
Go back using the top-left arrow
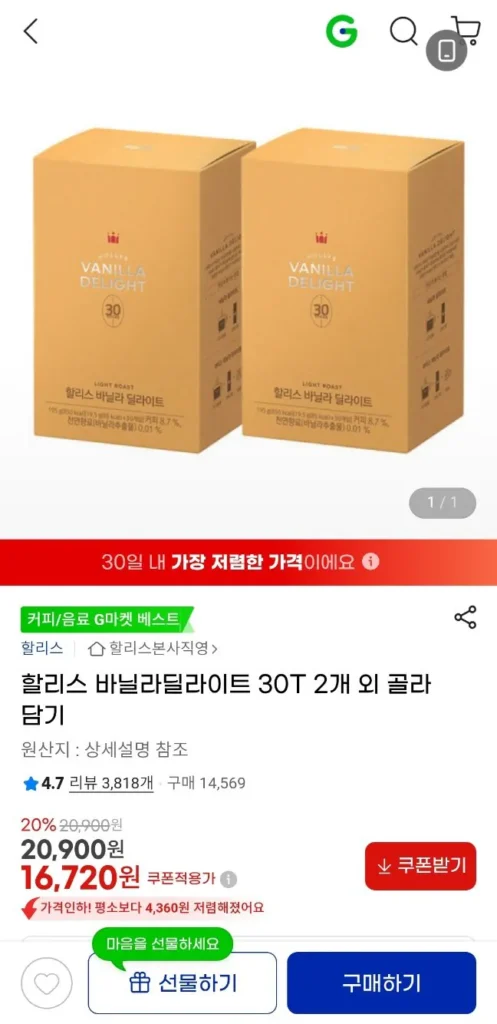tap(31, 31)
